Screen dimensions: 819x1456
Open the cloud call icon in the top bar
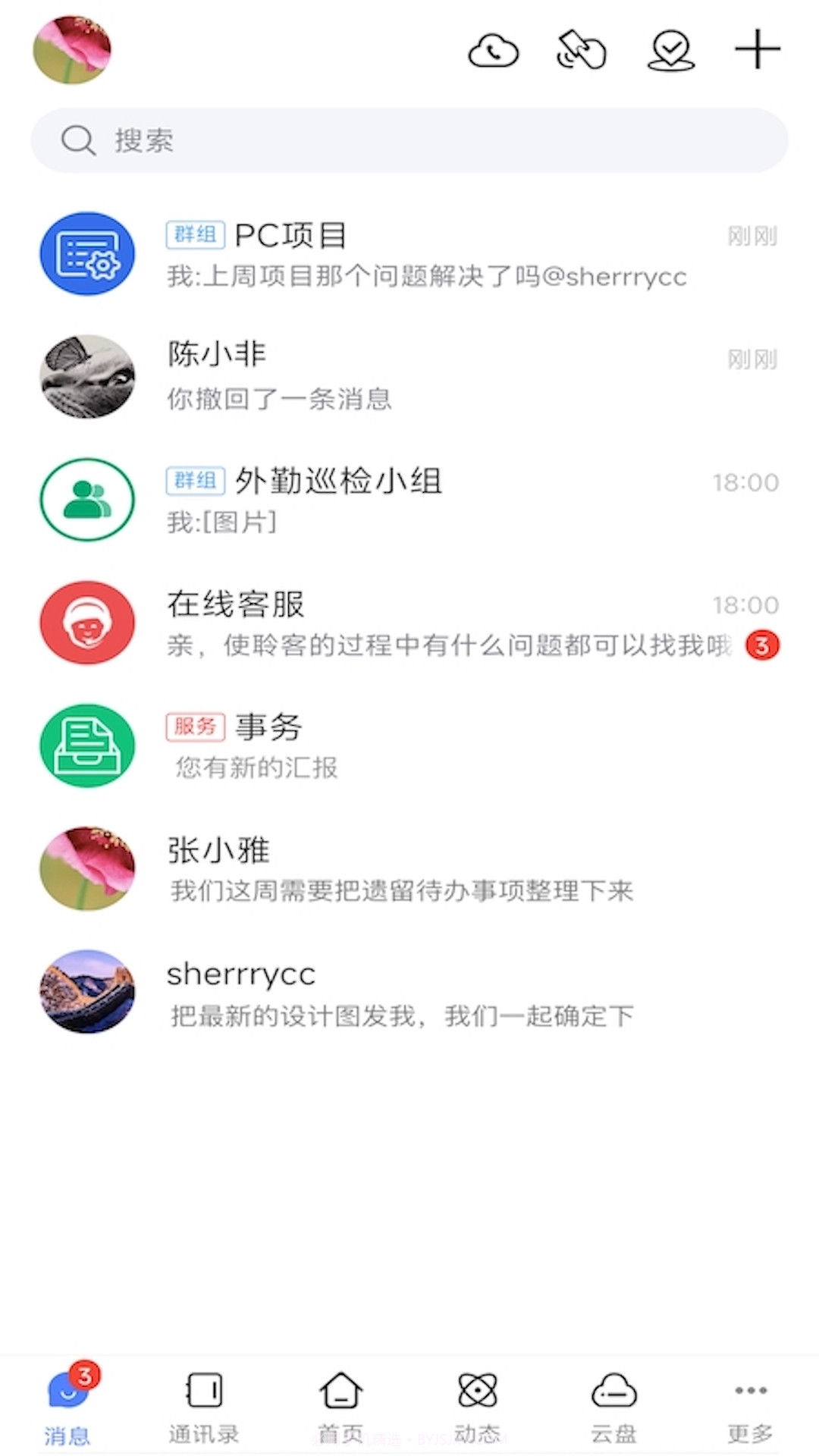[x=493, y=49]
